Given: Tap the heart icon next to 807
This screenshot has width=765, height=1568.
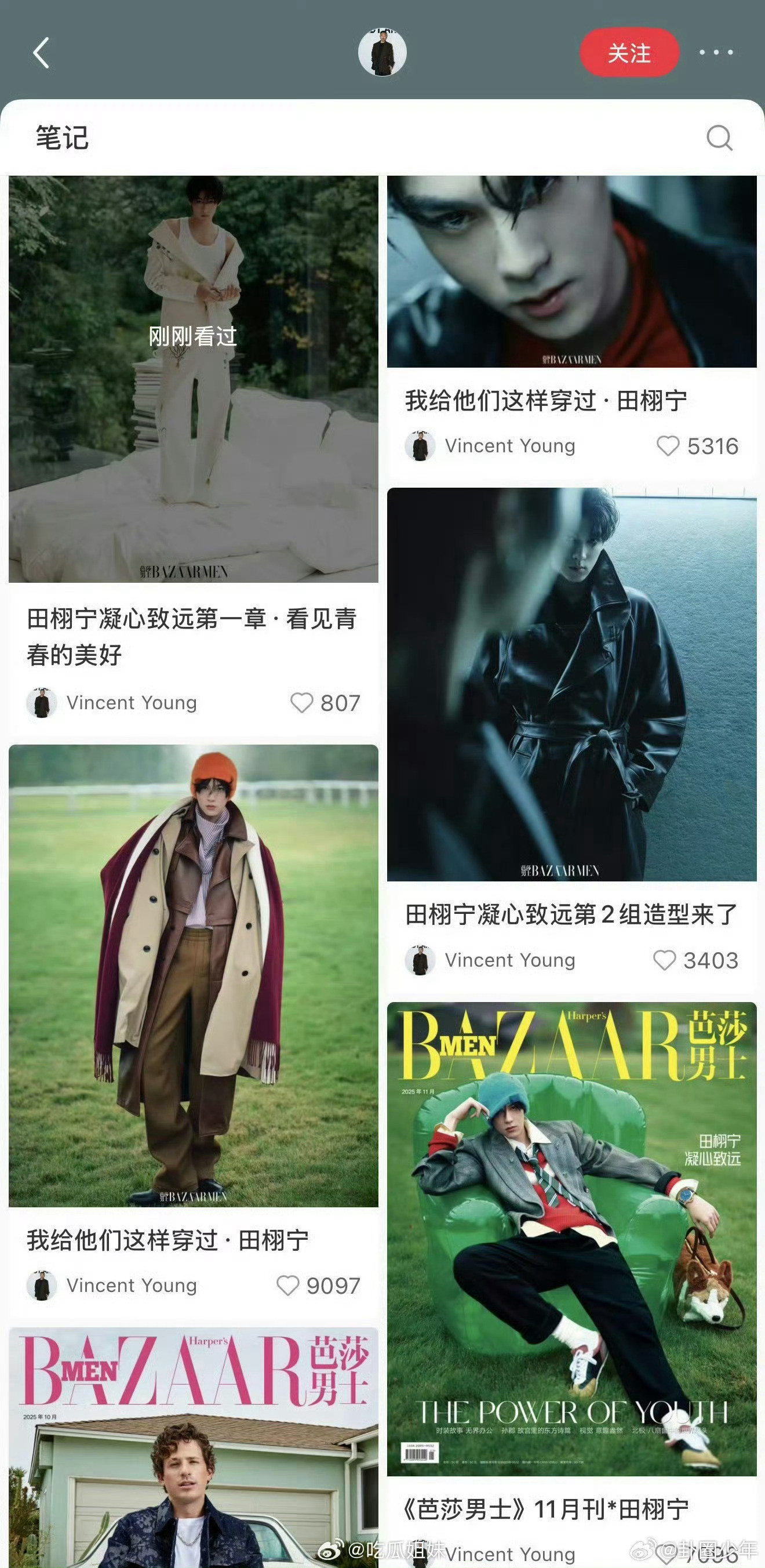Looking at the screenshot, I should (302, 703).
